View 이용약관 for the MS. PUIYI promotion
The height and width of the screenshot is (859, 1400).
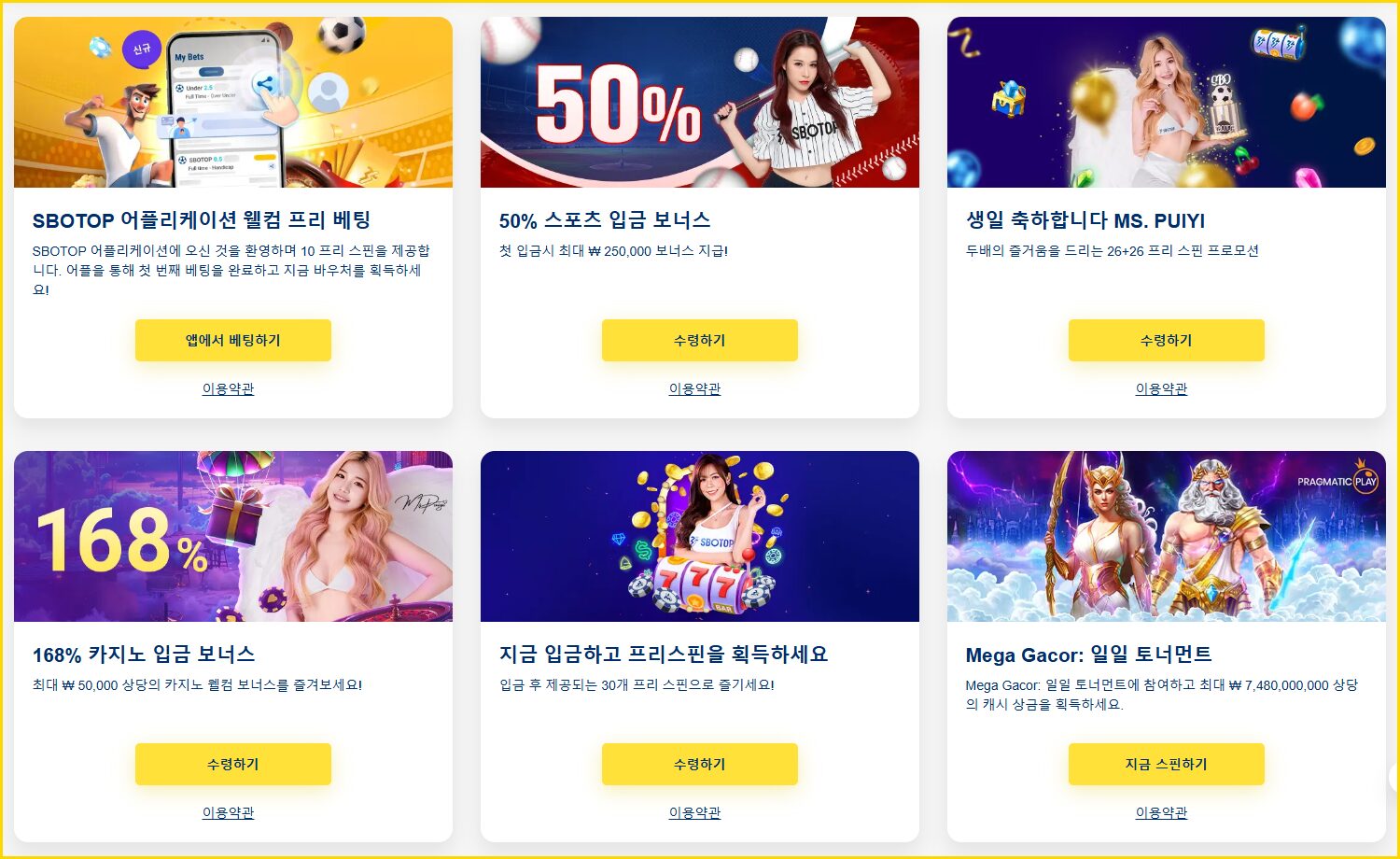(x=1161, y=388)
